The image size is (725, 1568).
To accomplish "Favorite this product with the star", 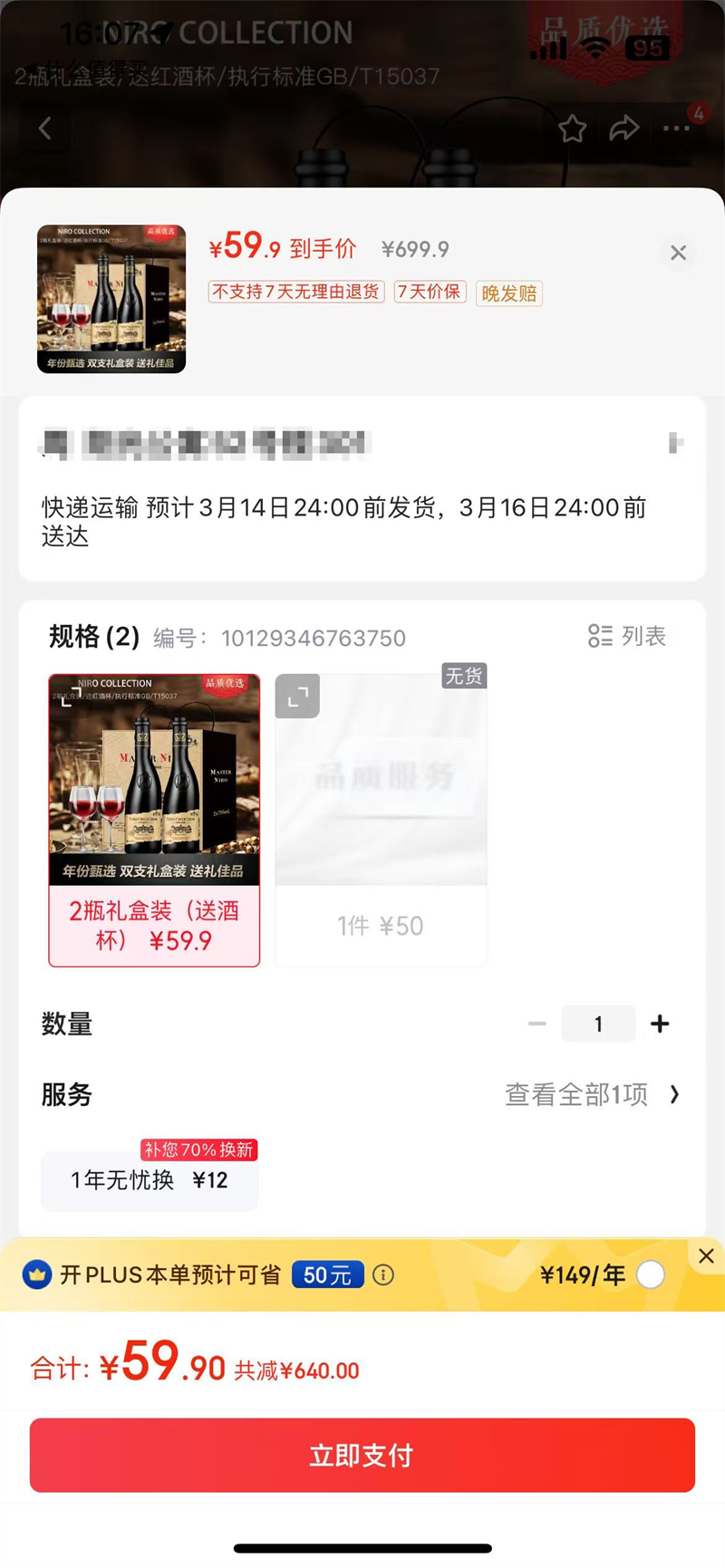I will [572, 129].
